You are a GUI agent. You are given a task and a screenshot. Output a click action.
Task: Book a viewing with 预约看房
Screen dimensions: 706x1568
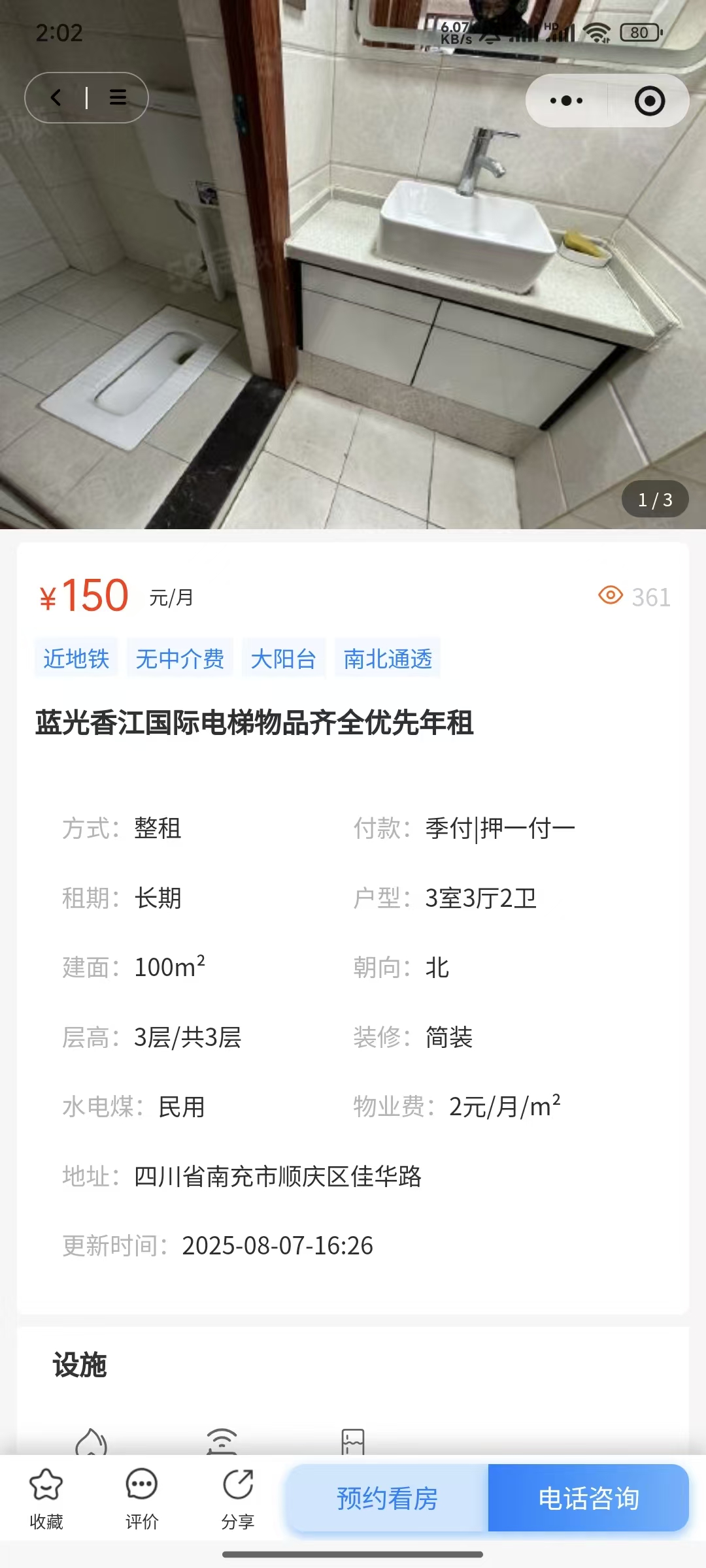387,1497
